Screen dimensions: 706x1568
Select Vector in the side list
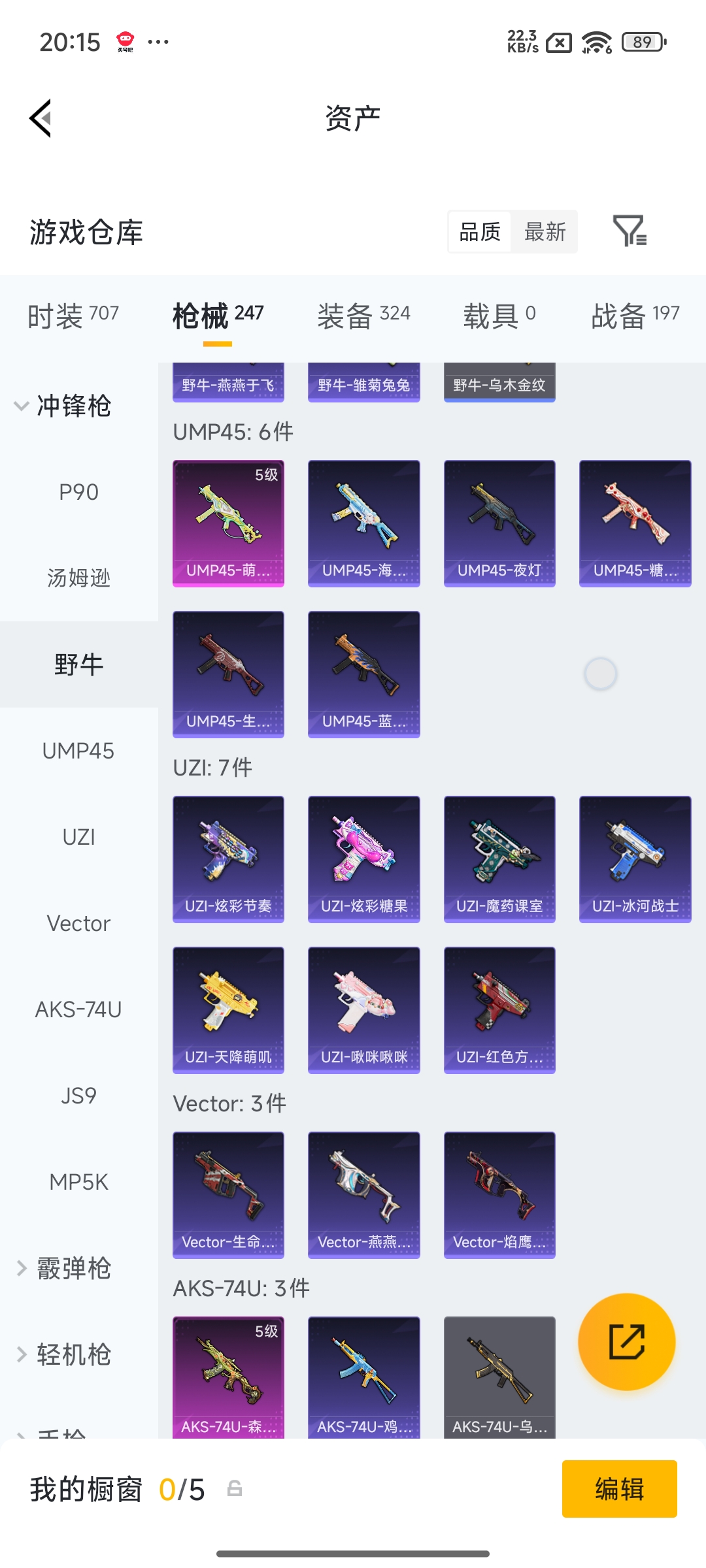(78, 923)
